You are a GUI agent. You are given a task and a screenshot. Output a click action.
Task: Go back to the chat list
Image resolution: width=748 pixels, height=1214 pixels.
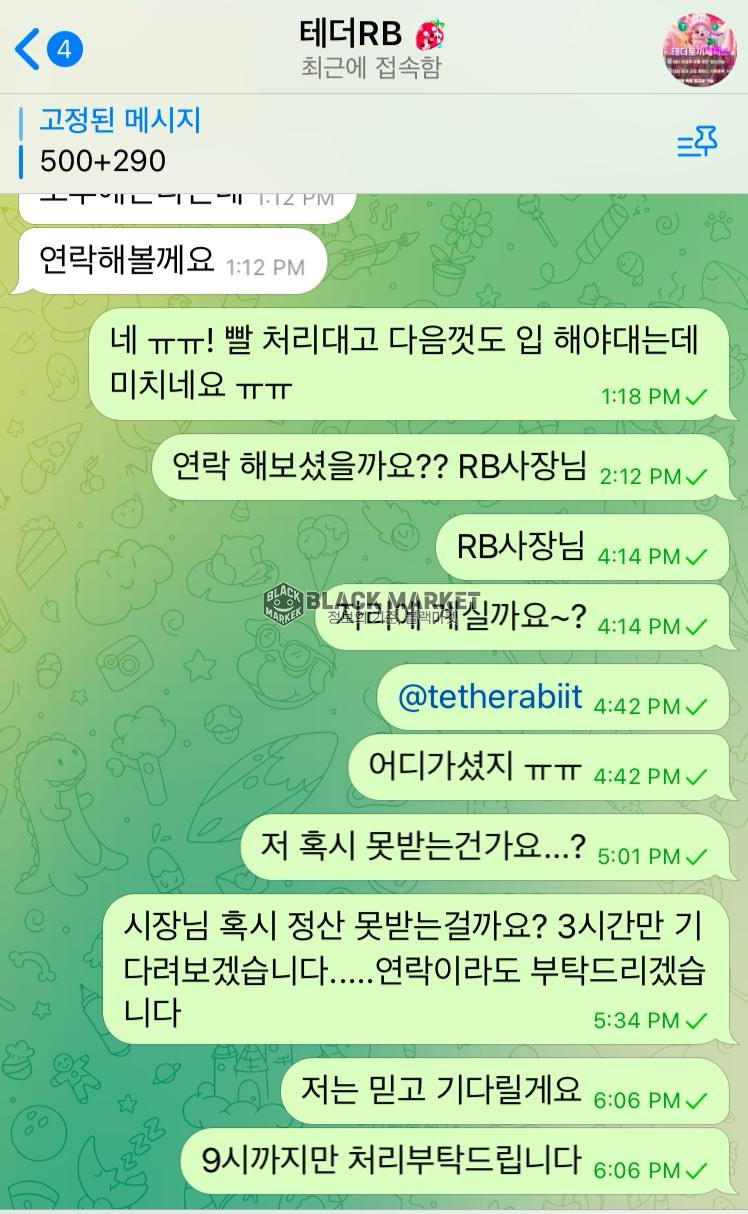(45, 48)
